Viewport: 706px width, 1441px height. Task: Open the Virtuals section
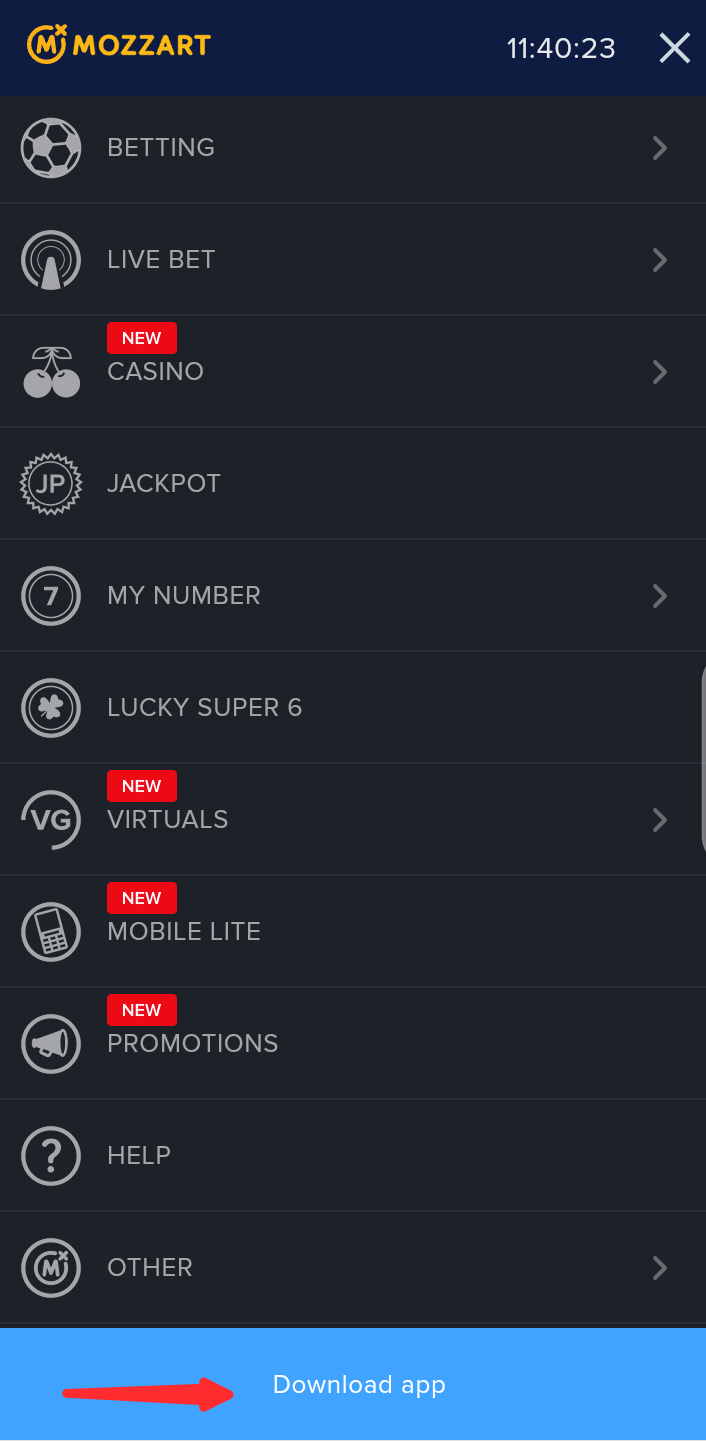(167, 820)
